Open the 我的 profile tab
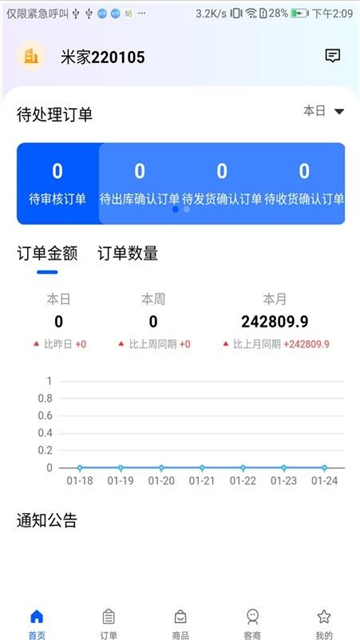This screenshot has width=360, height=640. tap(324, 624)
